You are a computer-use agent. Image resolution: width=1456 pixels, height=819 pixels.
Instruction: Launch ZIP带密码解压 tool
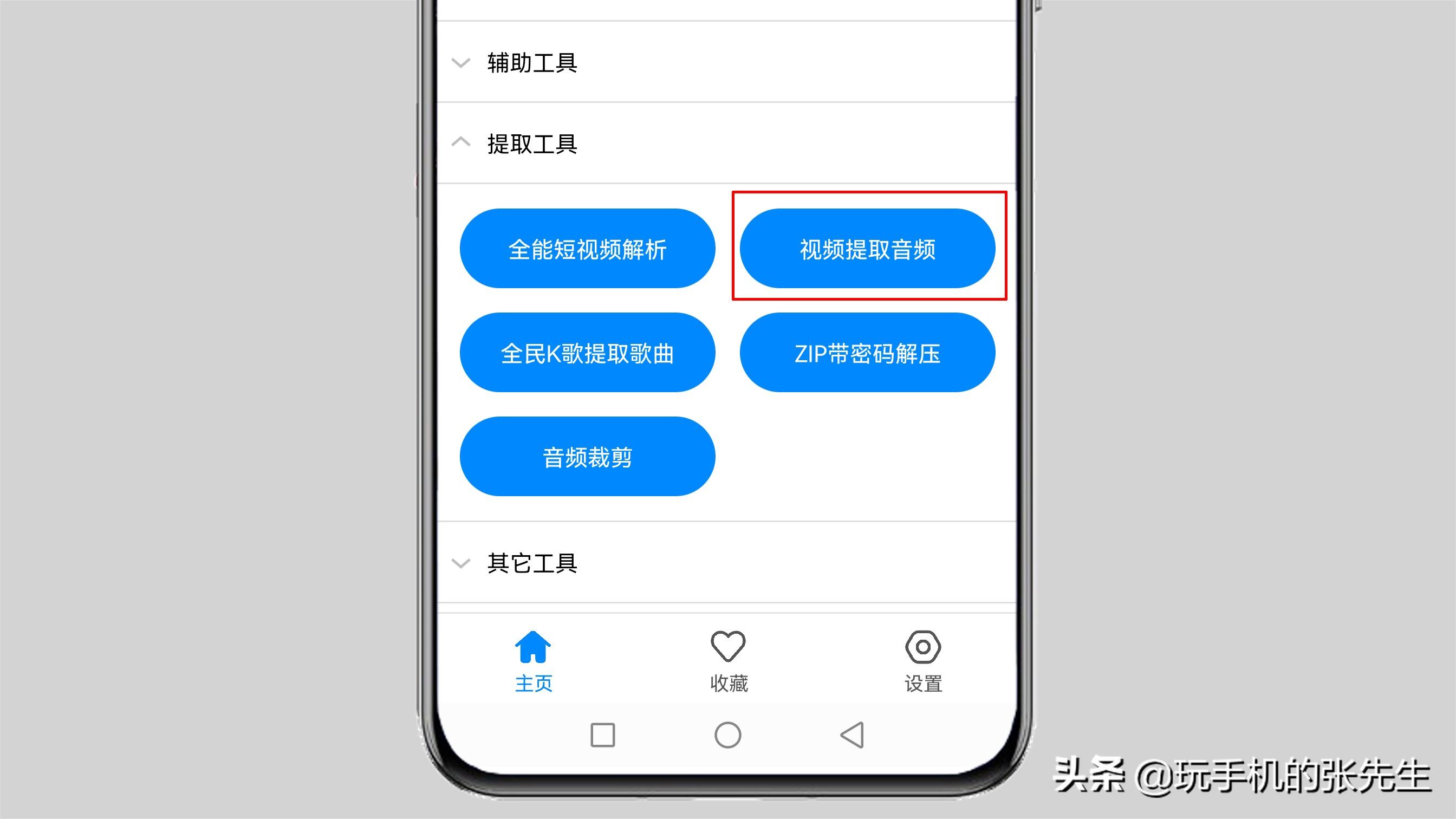coord(867,353)
